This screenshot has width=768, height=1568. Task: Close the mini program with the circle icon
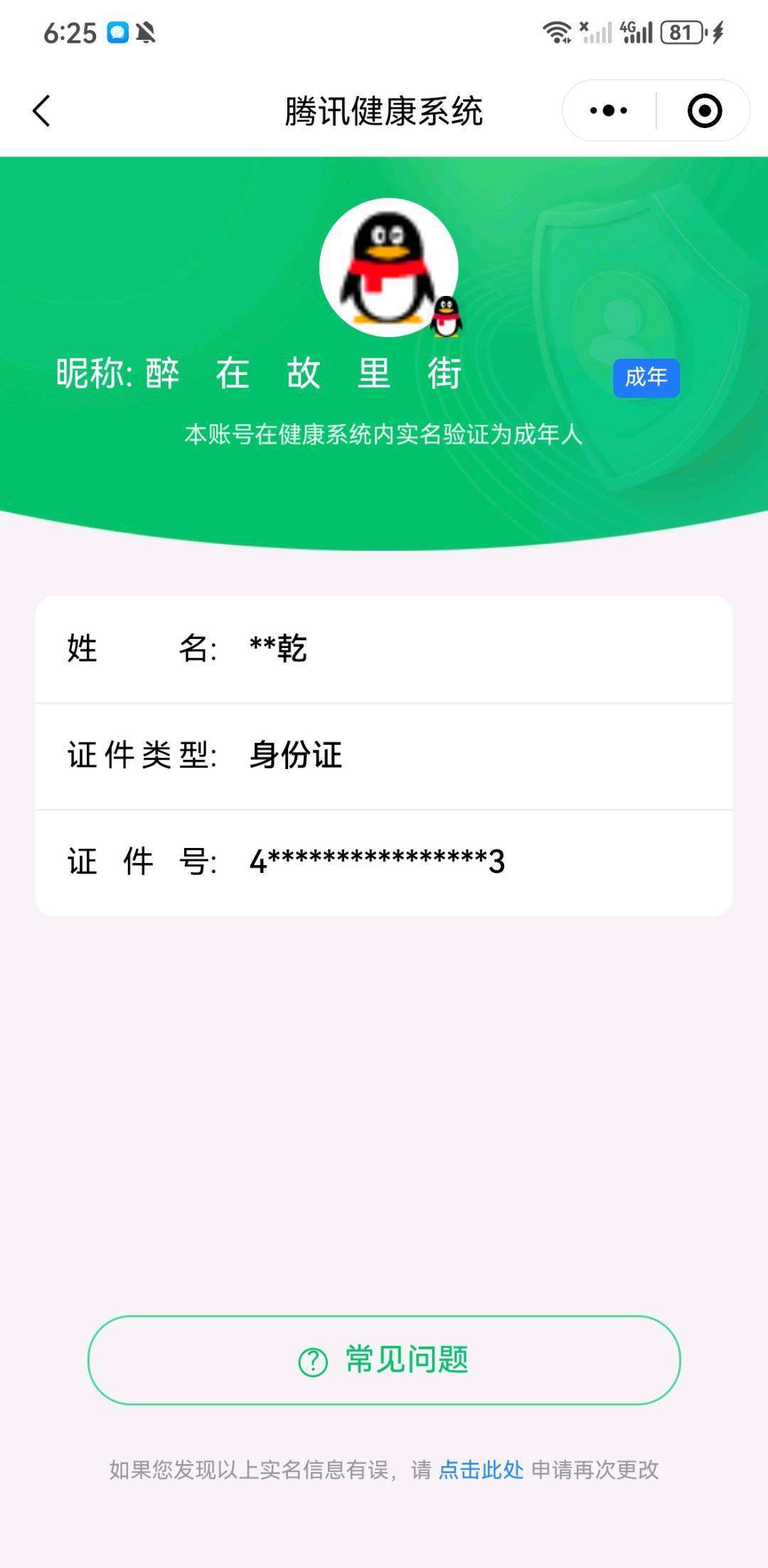704,110
